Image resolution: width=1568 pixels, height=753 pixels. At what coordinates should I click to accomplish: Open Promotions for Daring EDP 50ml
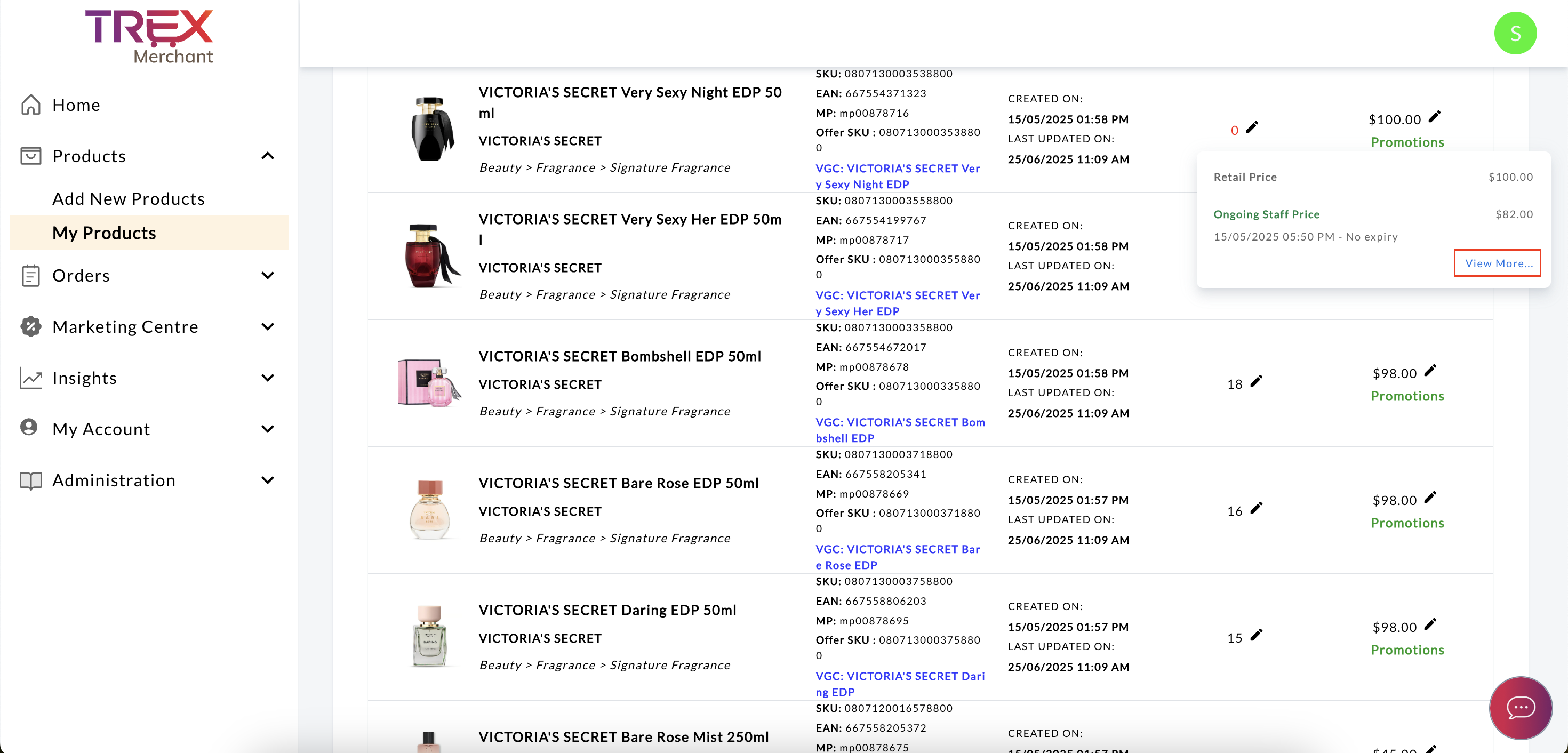(1407, 650)
